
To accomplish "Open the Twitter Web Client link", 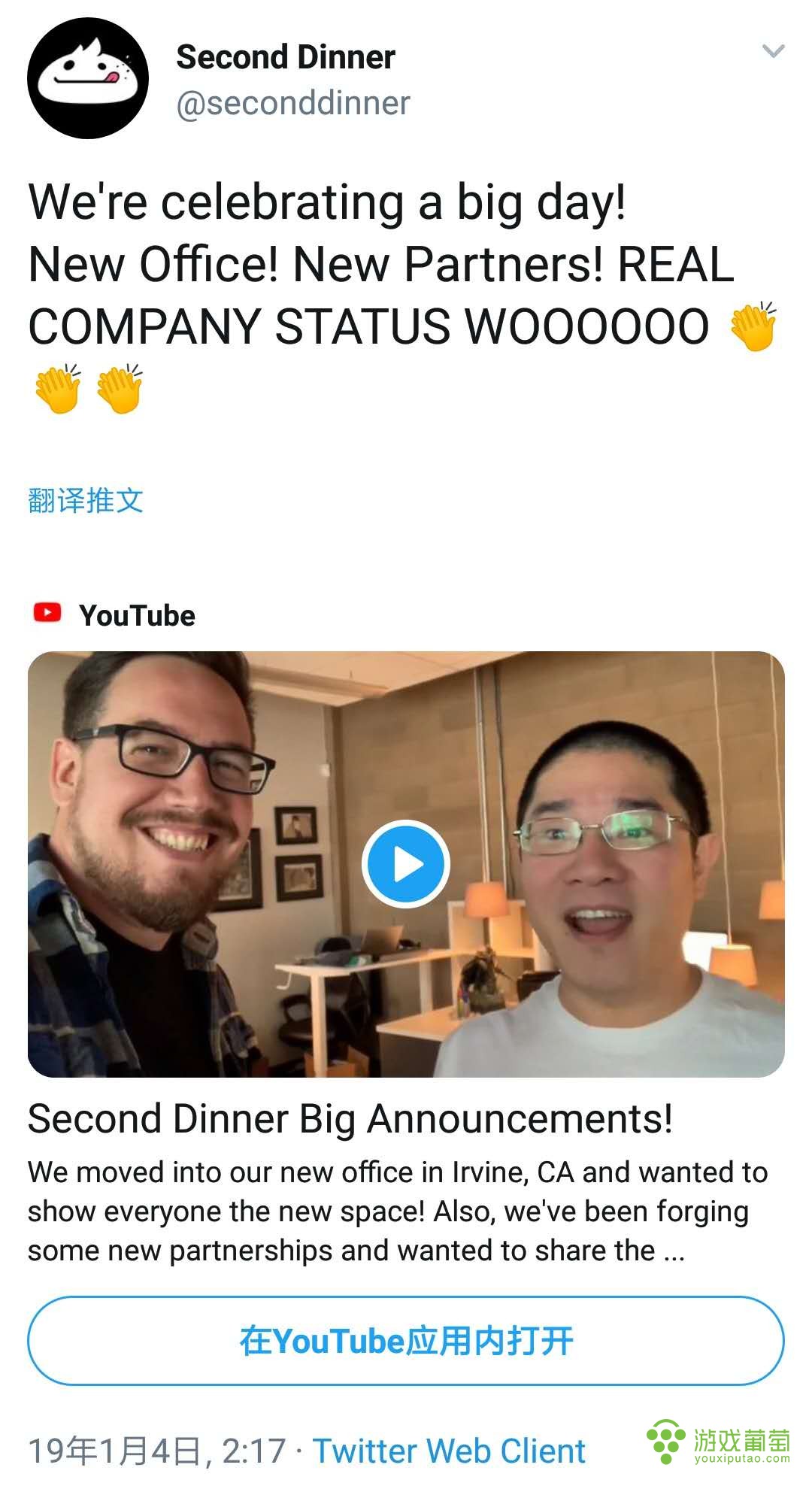I will click(x=449, y=1451).
